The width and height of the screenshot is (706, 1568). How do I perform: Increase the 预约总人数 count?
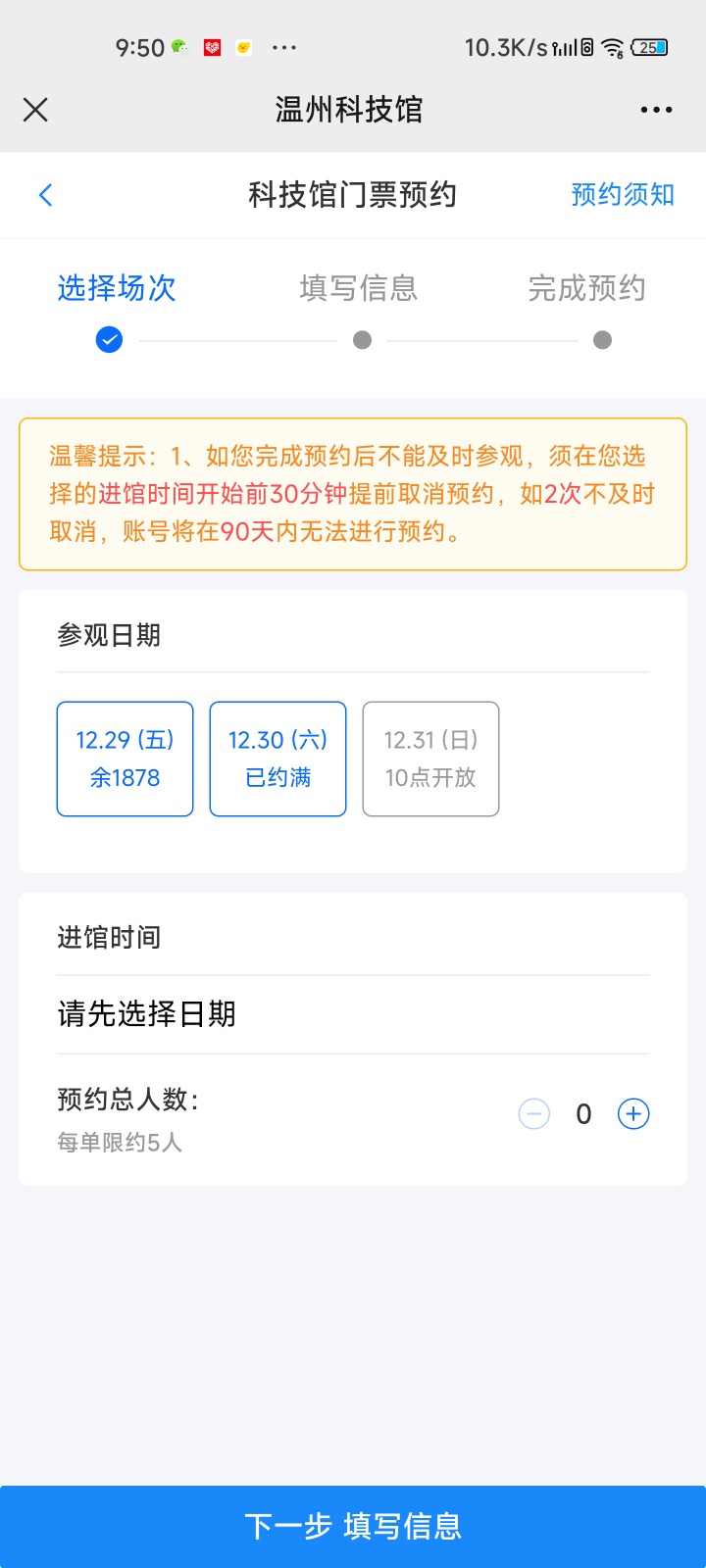pos(633,1114)
